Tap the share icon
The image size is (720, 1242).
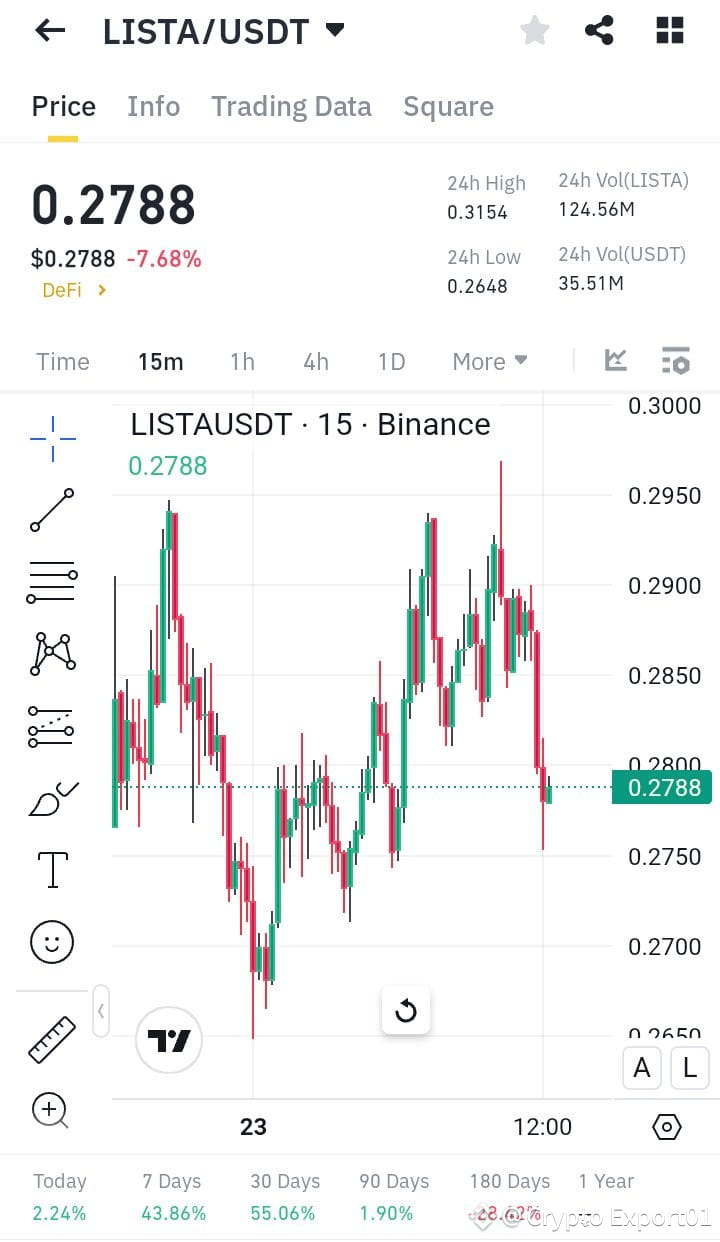pyautogui.click(x=600, y=30)
